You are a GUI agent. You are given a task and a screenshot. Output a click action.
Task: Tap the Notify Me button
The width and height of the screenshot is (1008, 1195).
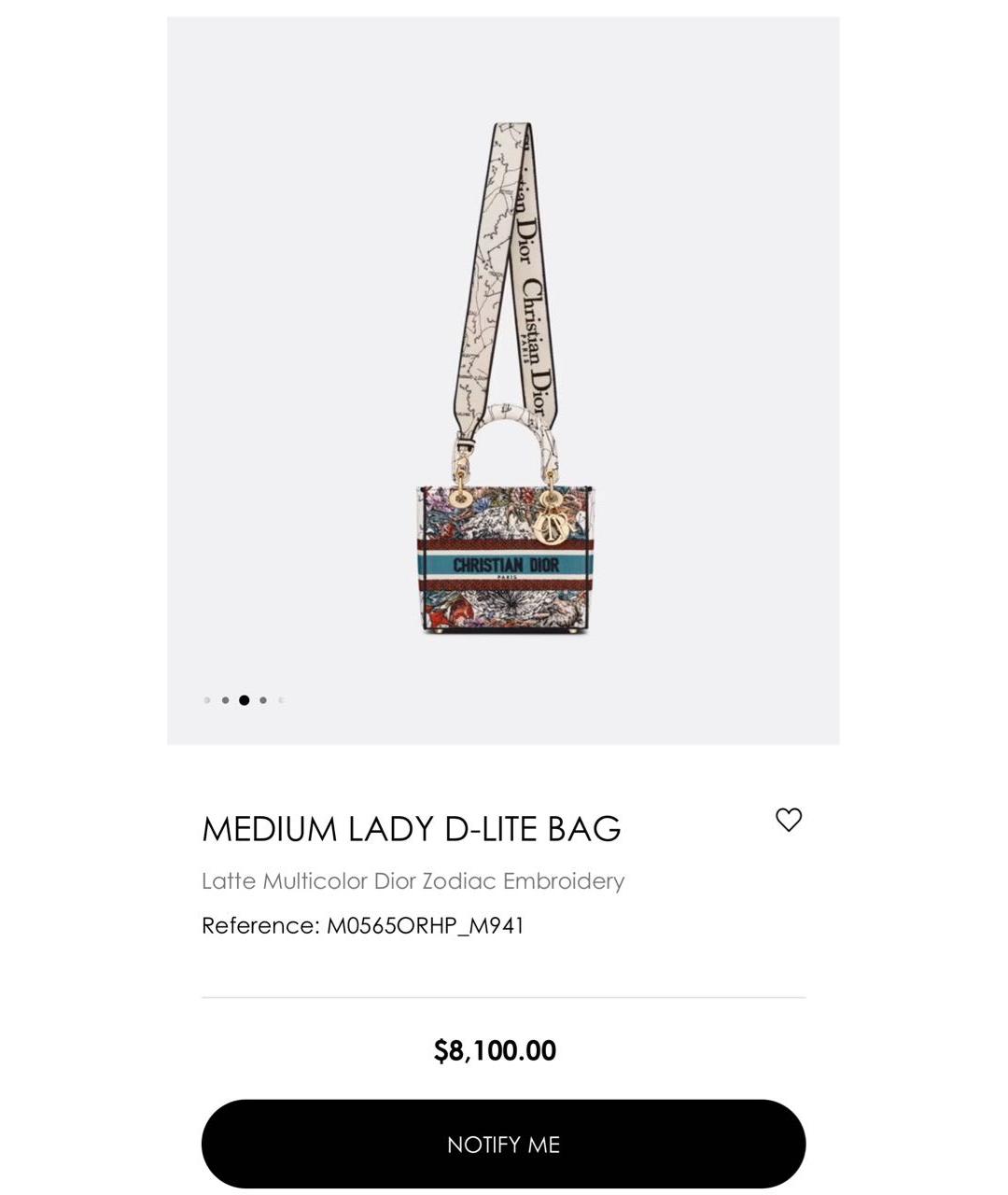pyautogui.click(x=503, y=1144)
